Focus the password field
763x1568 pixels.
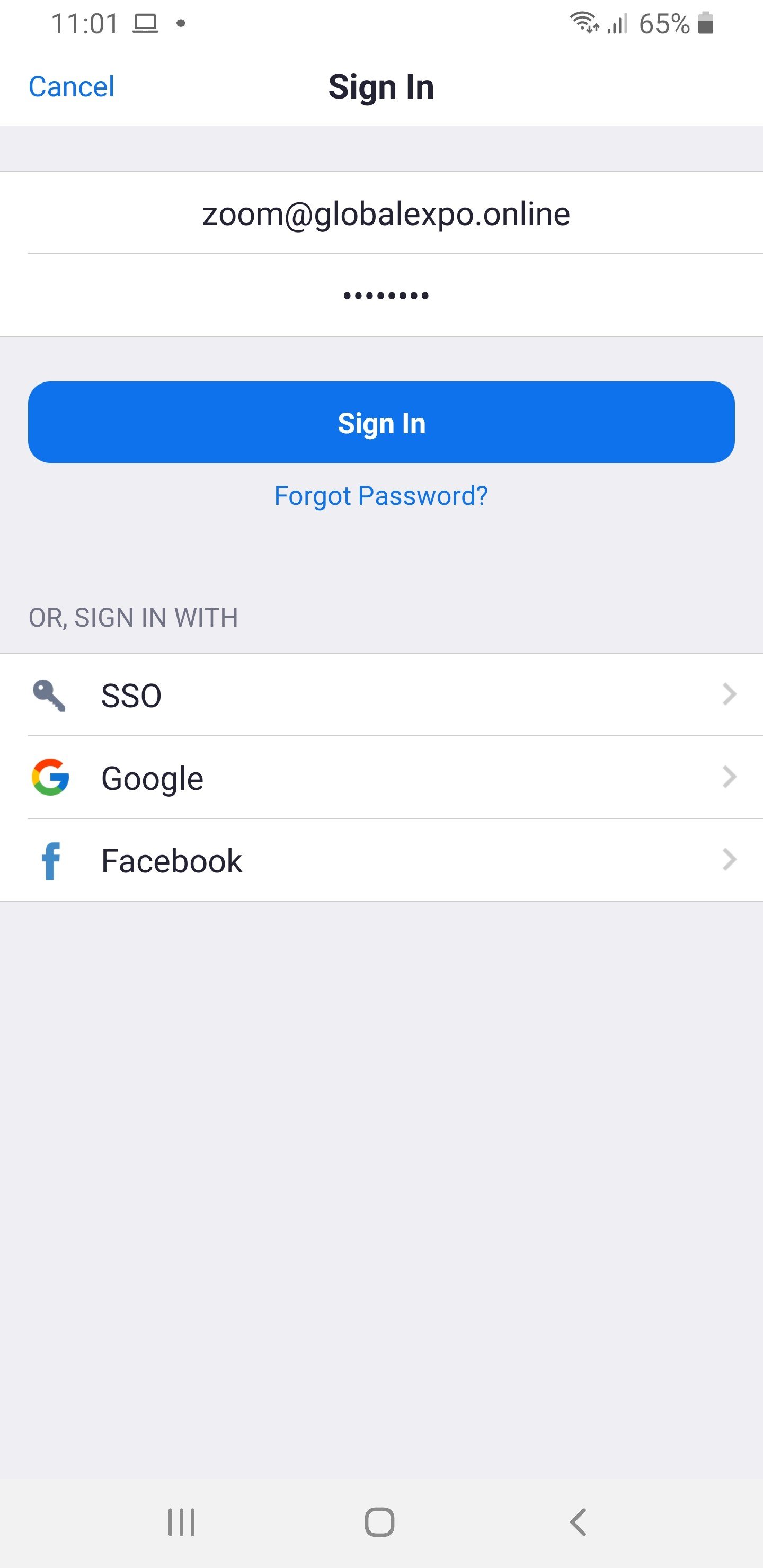coord(386,296)
